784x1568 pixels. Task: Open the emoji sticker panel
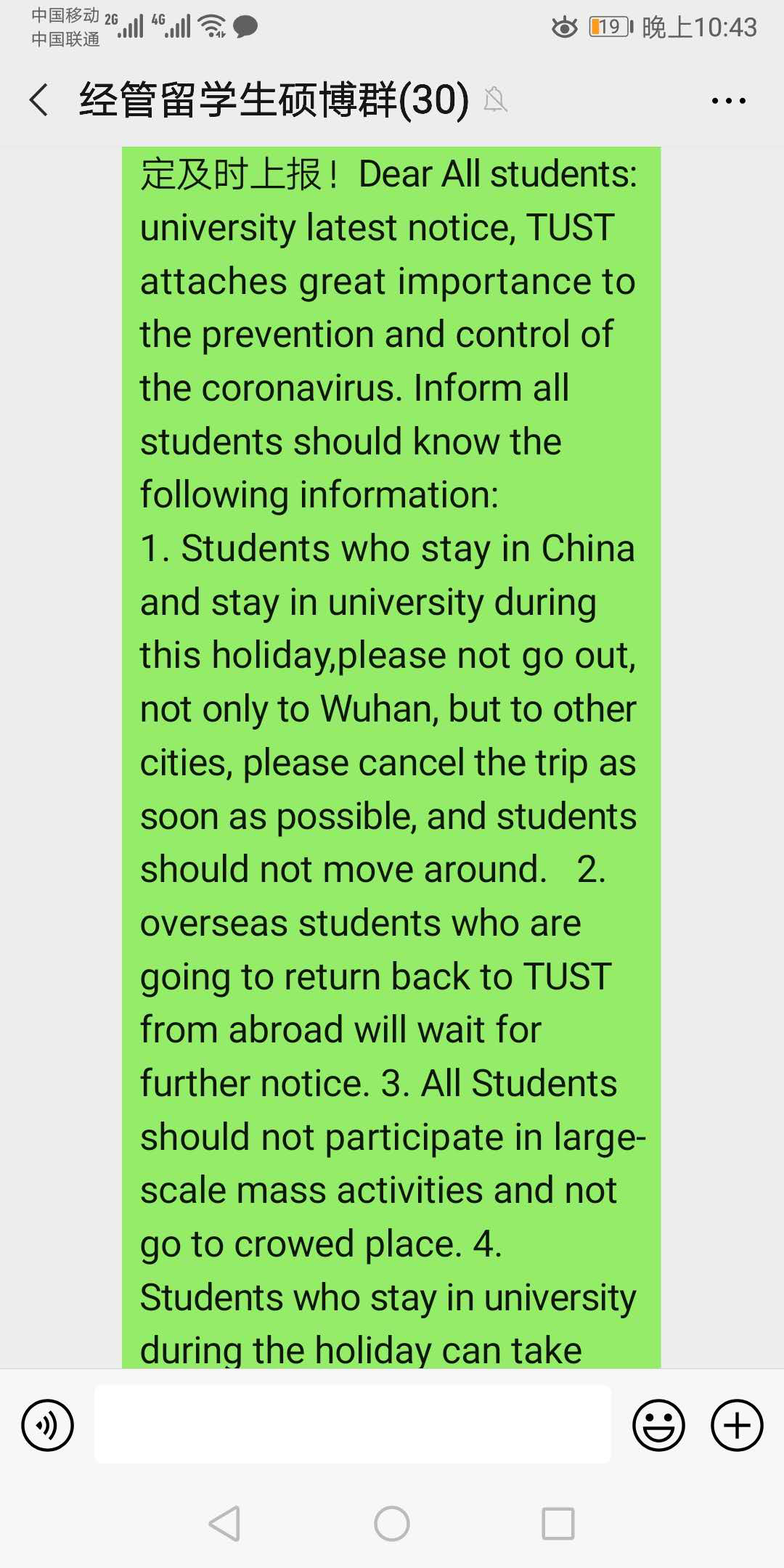(x=658, y=1425)
